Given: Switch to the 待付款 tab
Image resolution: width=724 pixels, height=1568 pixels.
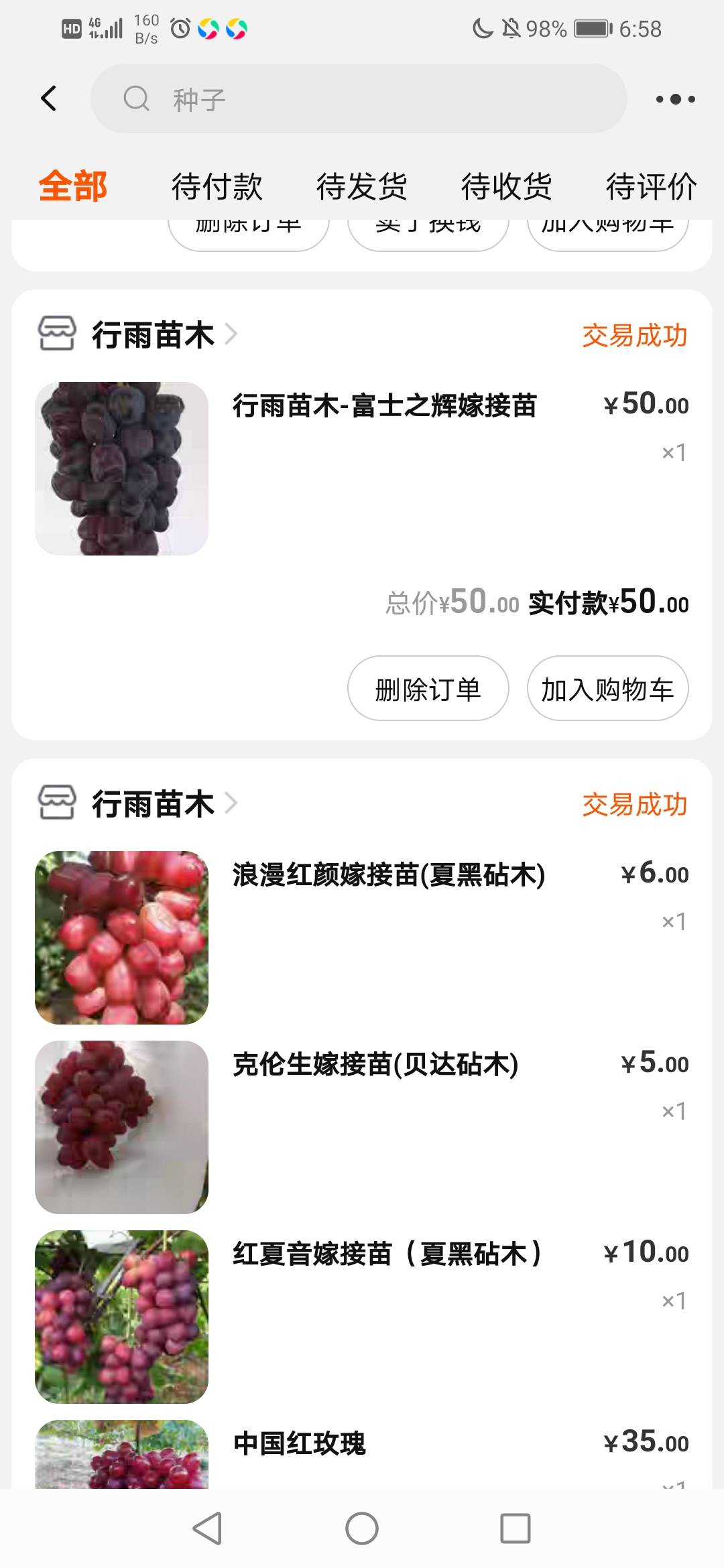Looking at the screenshot, I should 217,186.
